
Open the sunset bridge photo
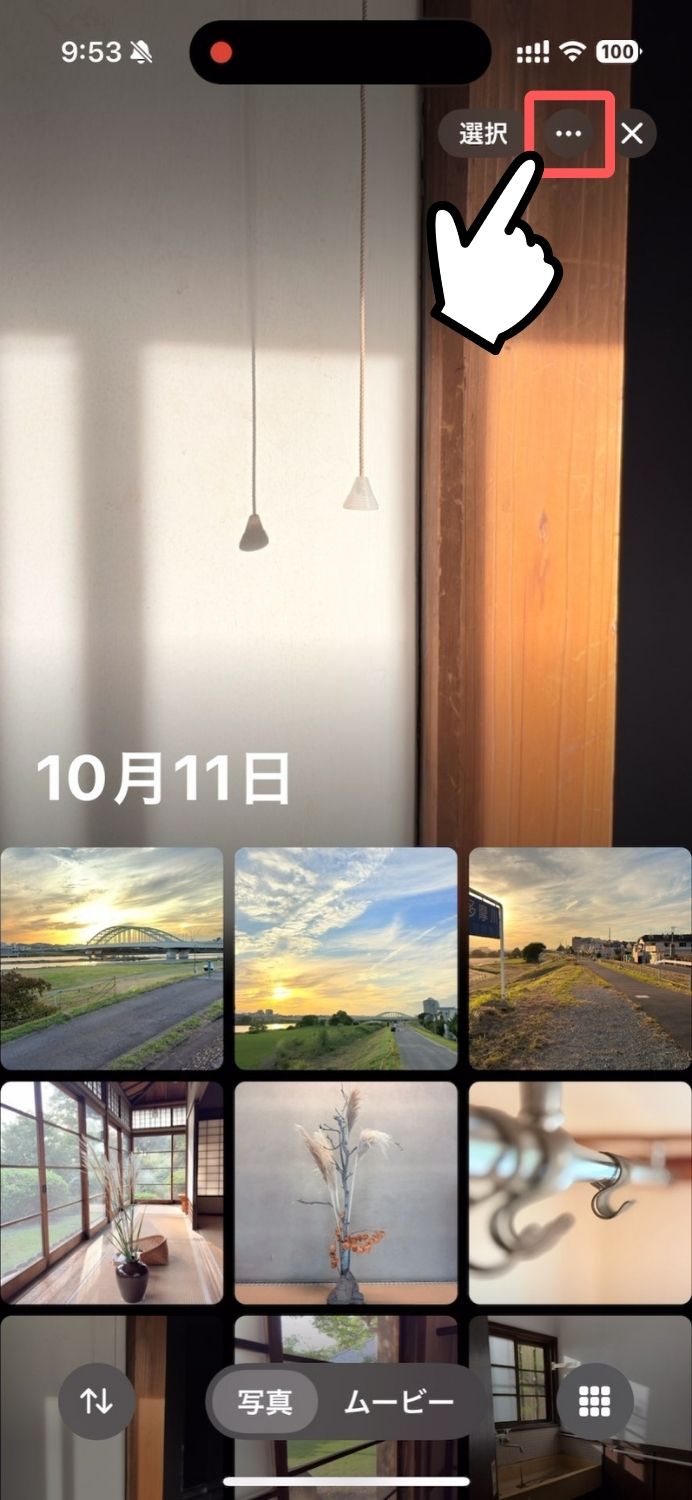pyautogui.click(x=111, y=959)
